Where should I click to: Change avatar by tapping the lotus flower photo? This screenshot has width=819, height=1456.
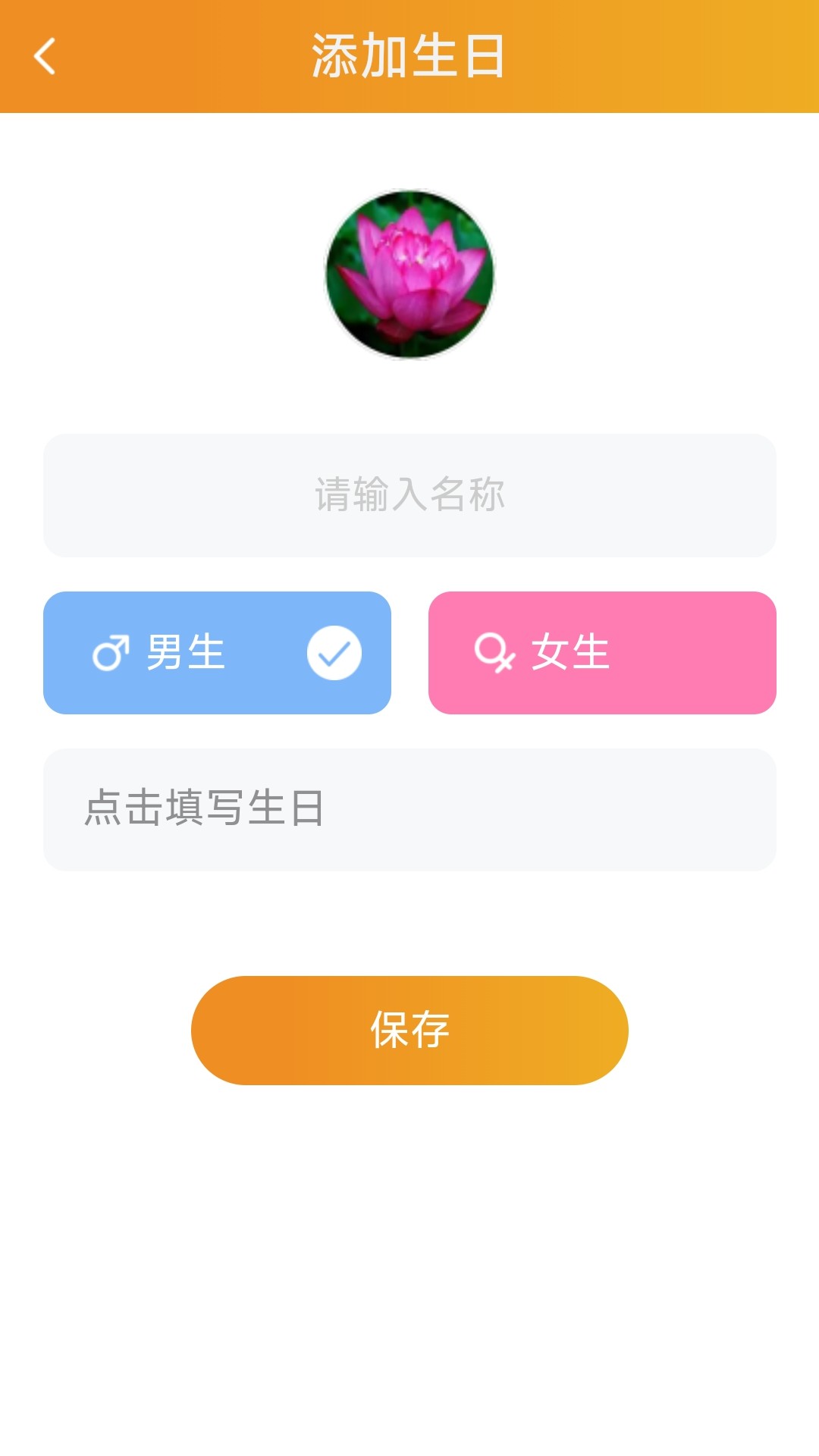point(409,273)
